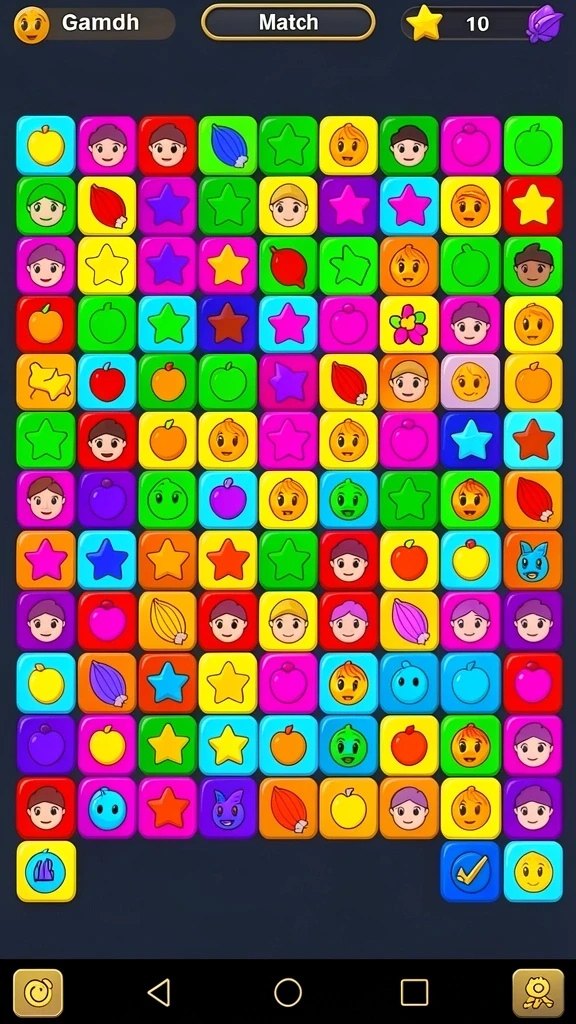This screenshot has width=576, height=1024.
Task: Tap the yellow smiley button on cyan
Action: coord(533,871)
